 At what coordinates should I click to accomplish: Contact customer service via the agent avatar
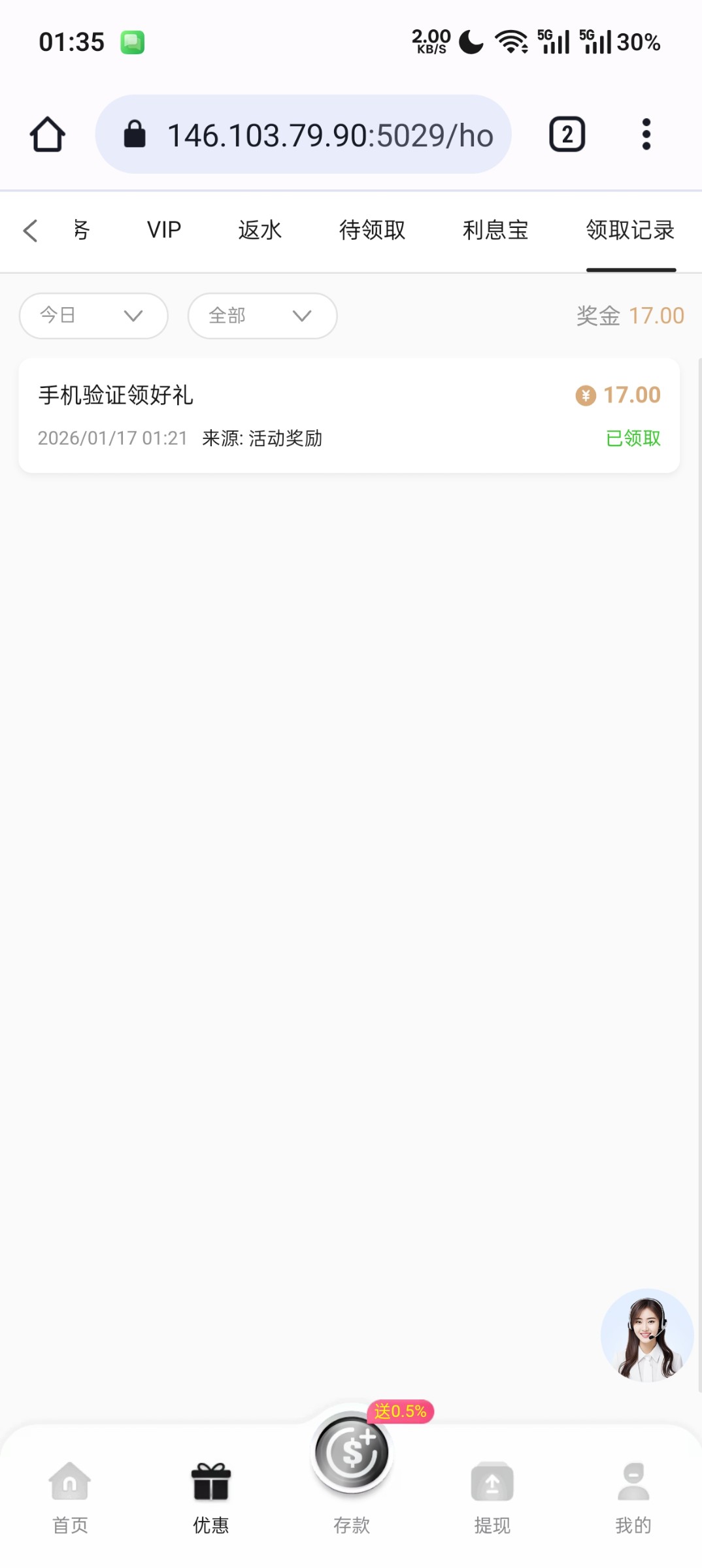tap(646, 1335)
